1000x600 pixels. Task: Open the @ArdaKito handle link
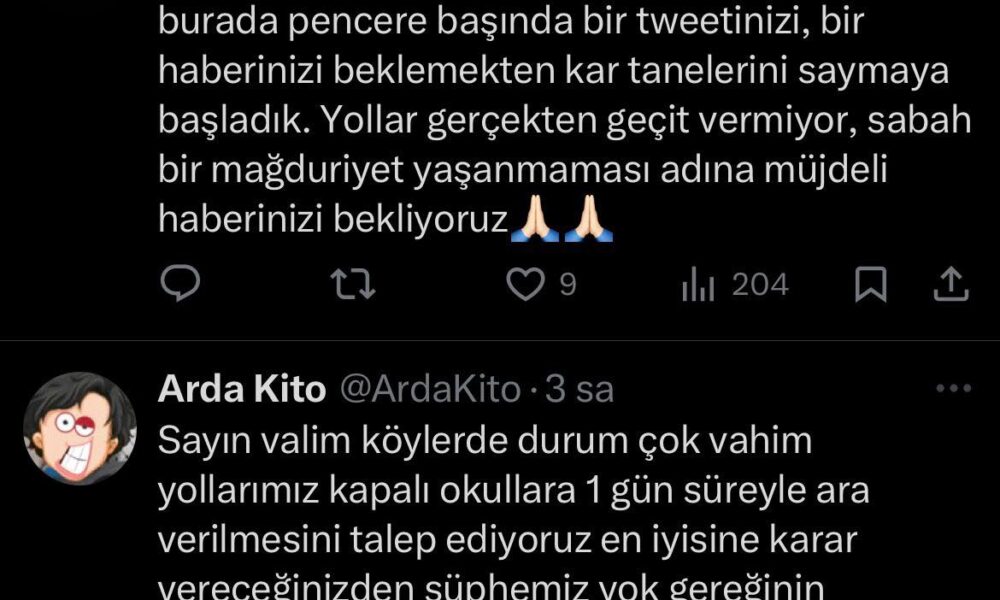(x=431, y=390)
